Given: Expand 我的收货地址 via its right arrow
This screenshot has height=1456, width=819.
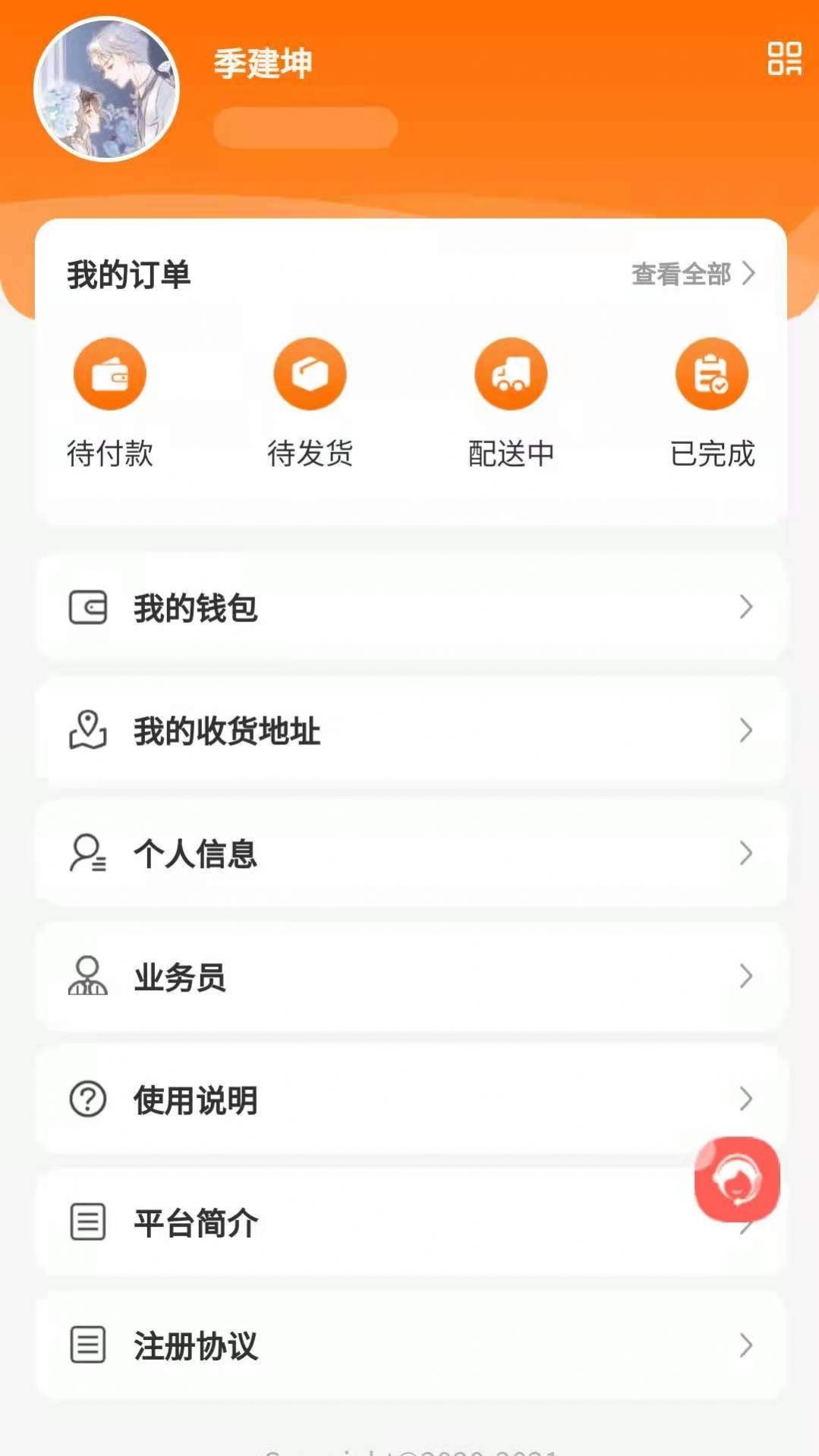Looking at the screenshot, I should (744, 731).
